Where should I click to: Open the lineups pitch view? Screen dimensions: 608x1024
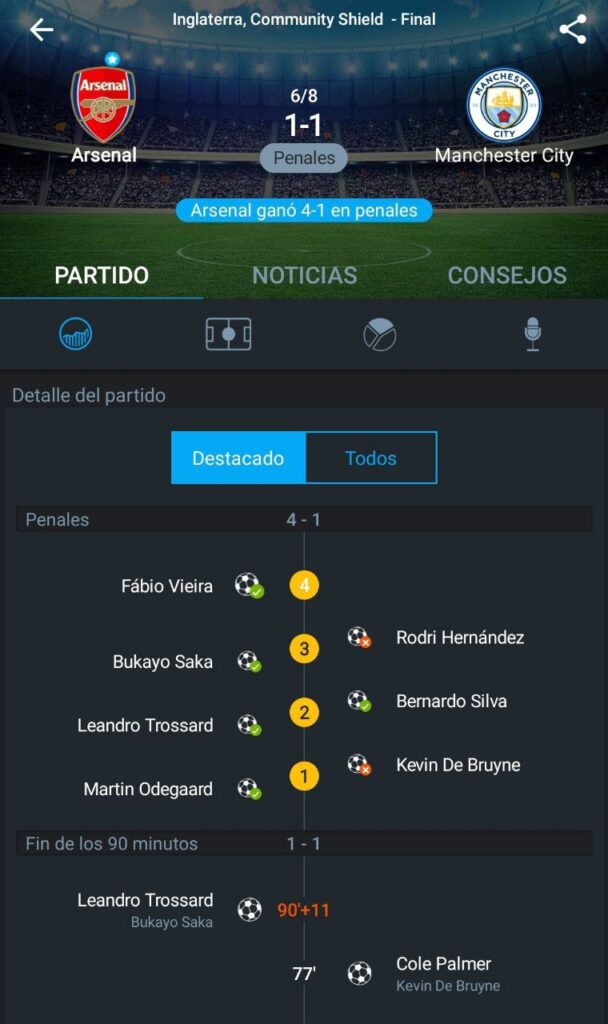228,334
